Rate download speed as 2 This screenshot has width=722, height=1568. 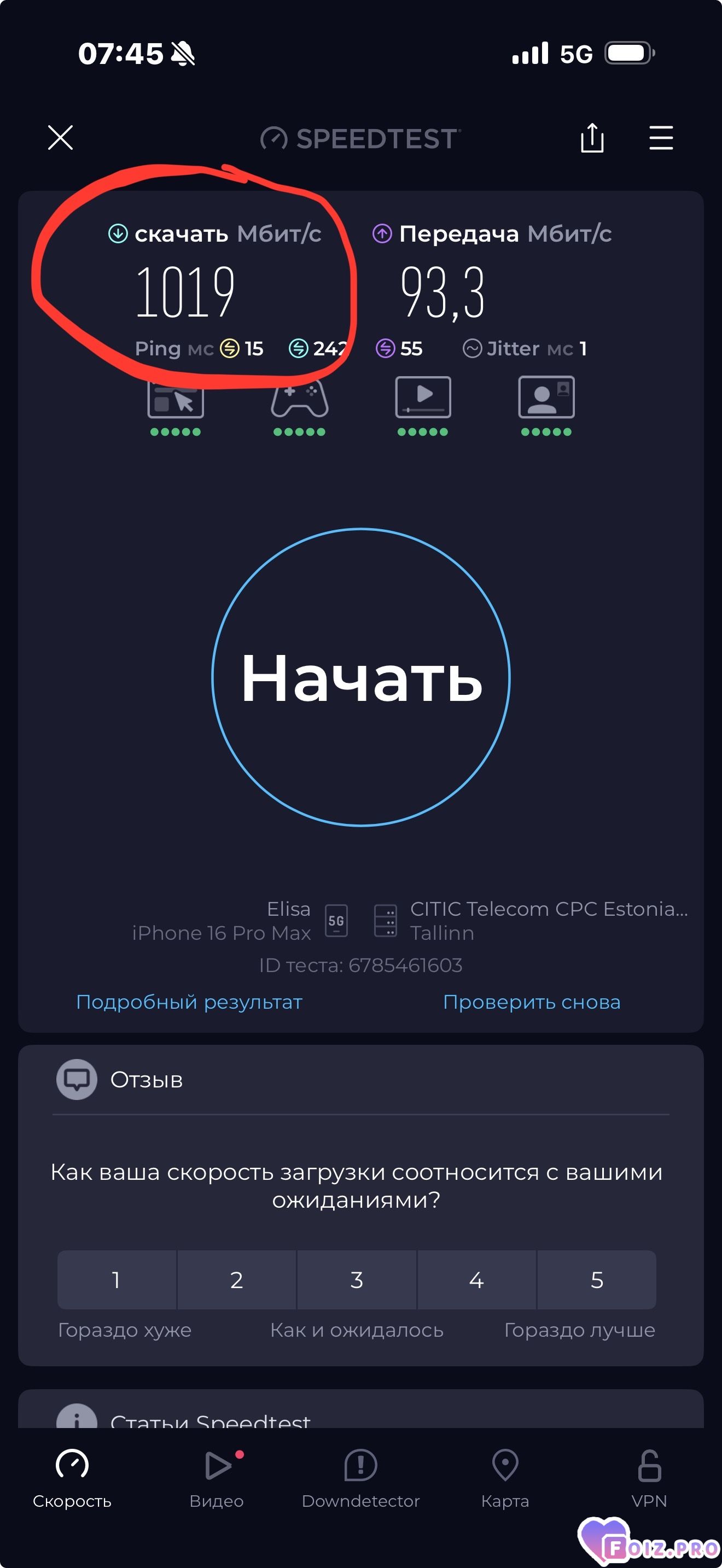[237, 1279]
